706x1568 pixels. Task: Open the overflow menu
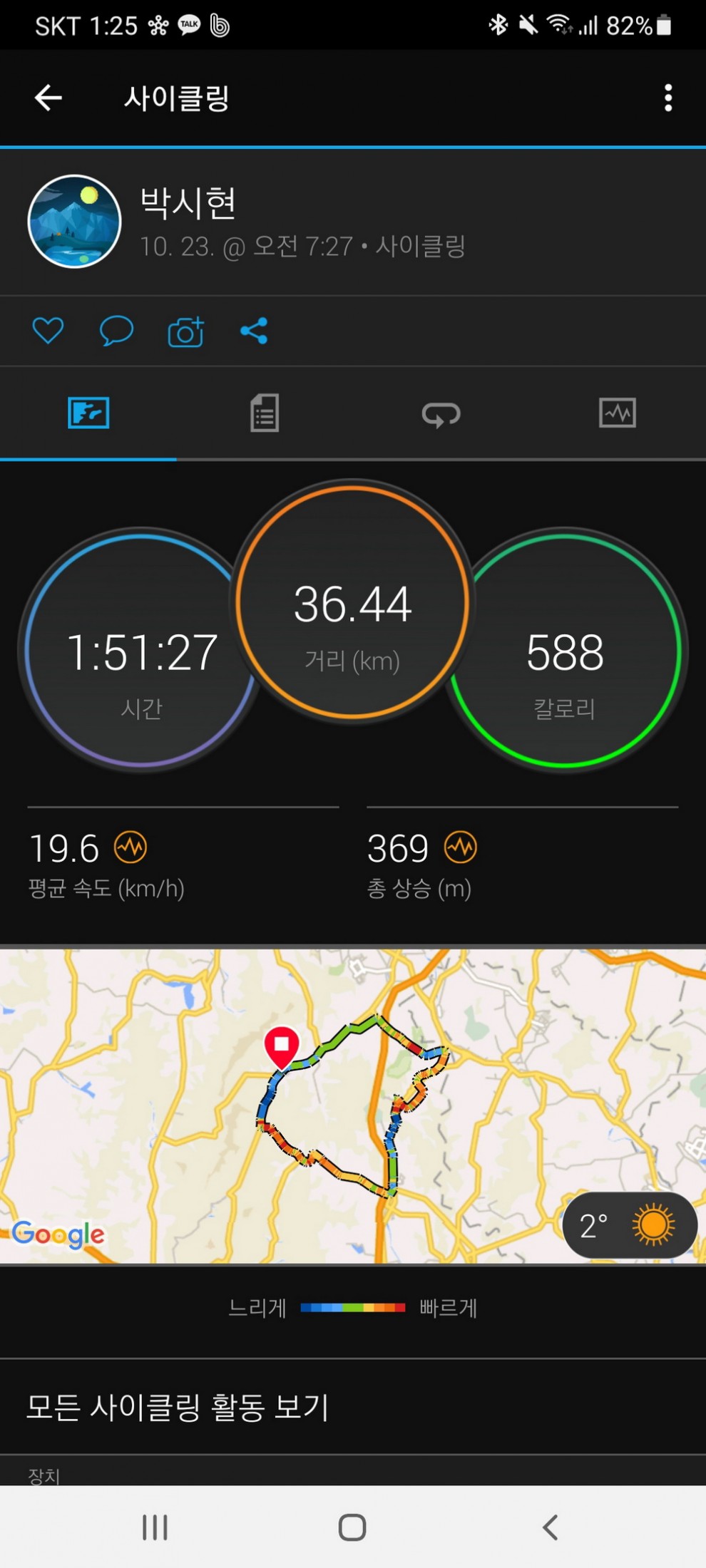coord(667,98)
